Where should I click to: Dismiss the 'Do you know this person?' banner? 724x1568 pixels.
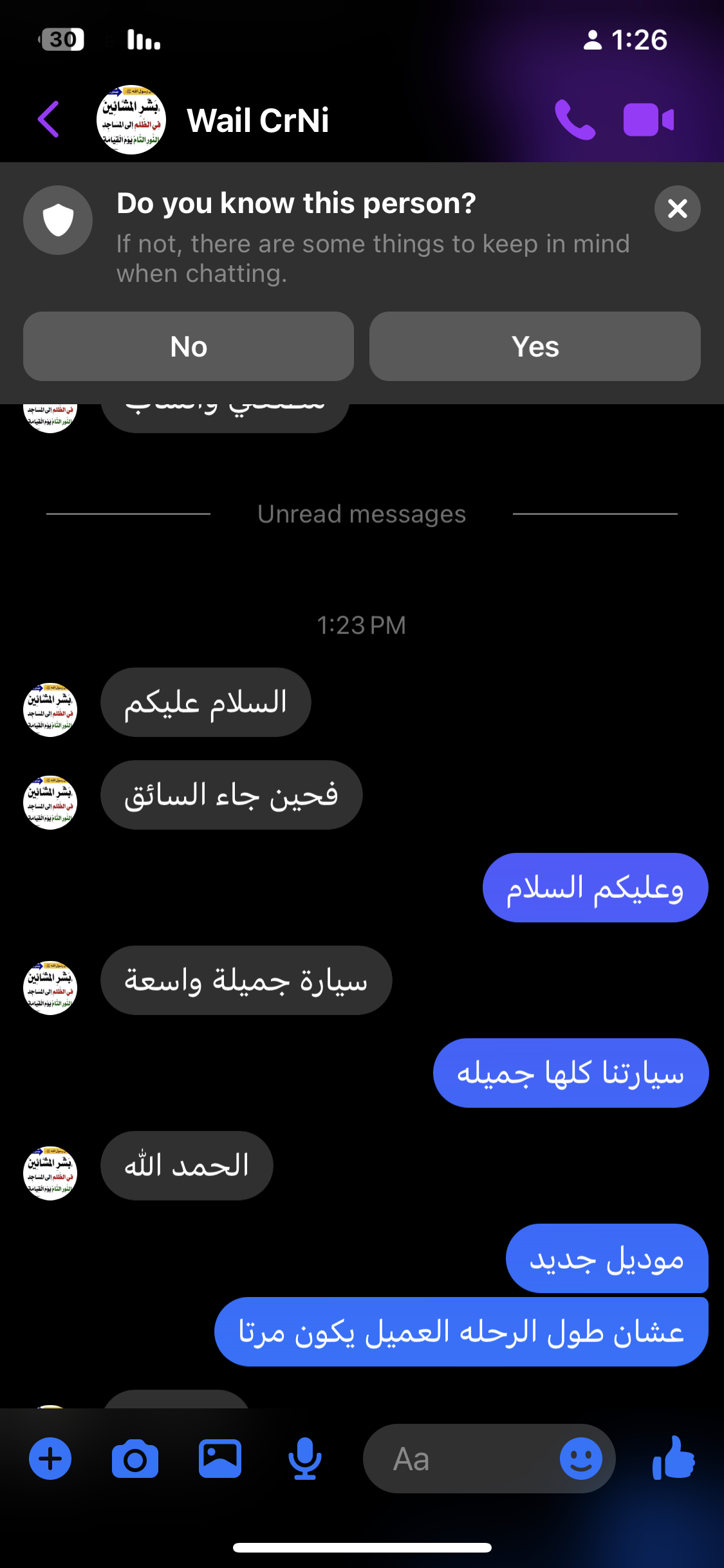click(677, 209)
